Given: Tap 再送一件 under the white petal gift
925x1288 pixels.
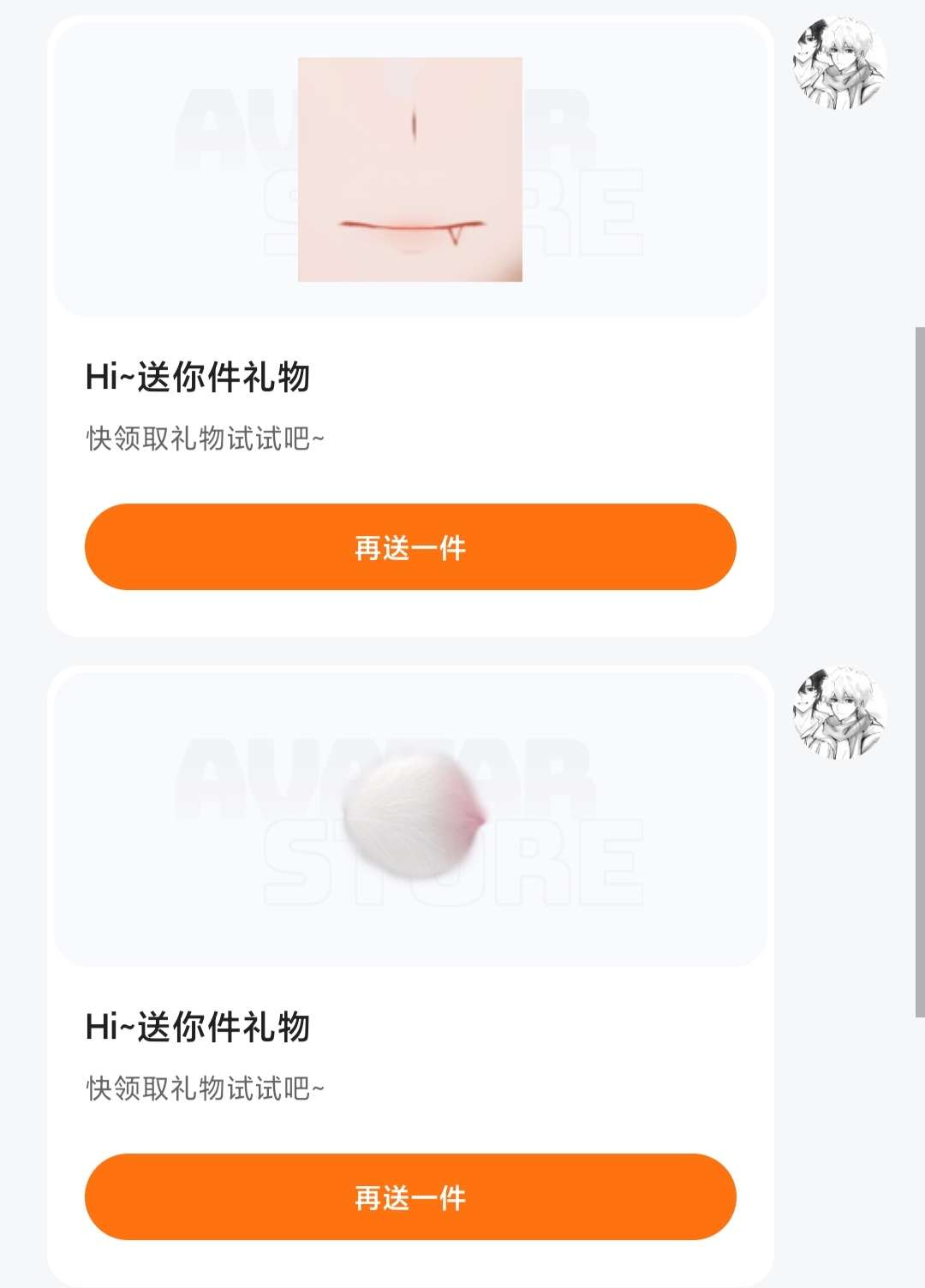Looking at the screenshot, I should coord(410,1197).
